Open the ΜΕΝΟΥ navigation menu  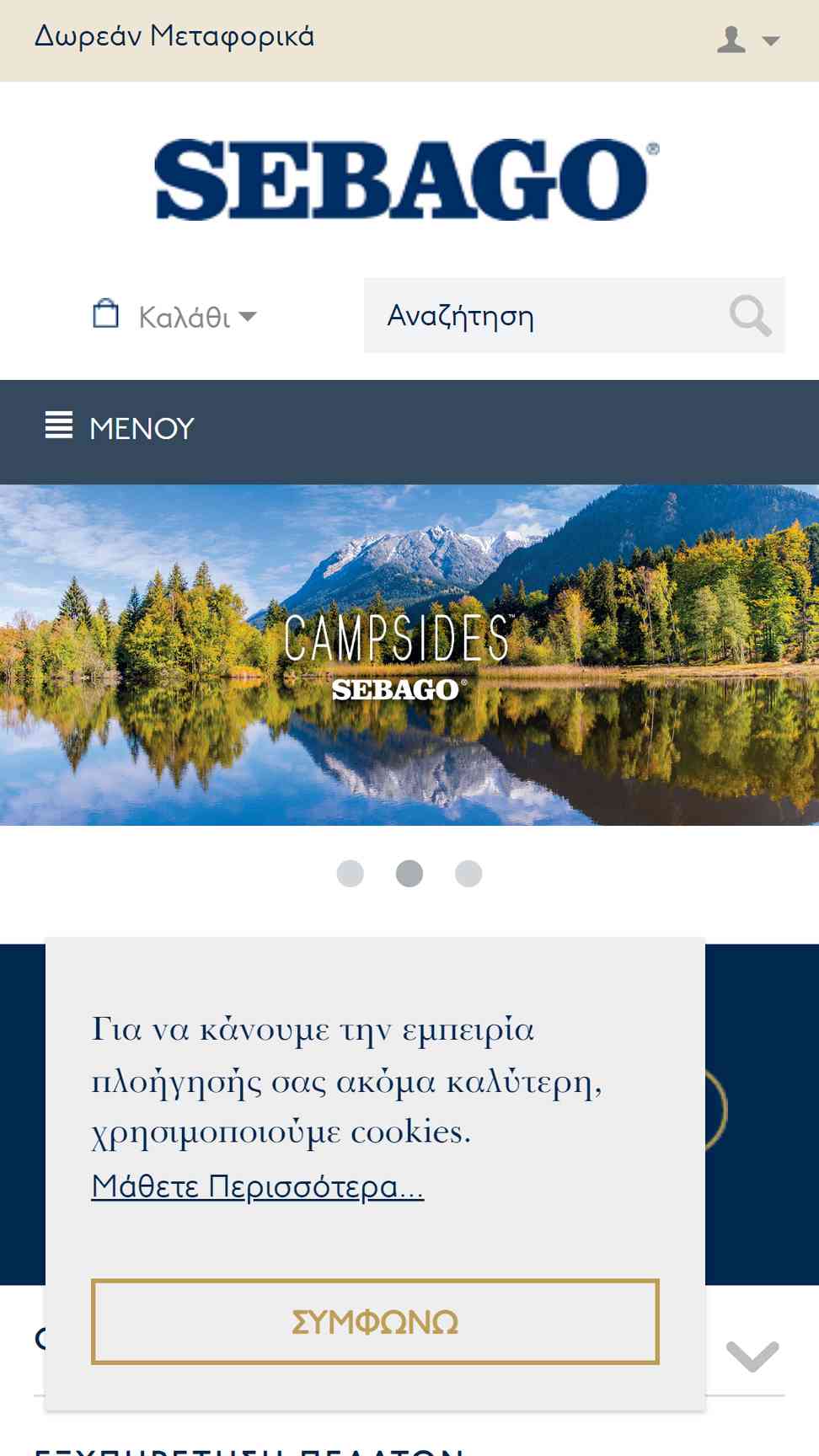(x=120, y=427)
